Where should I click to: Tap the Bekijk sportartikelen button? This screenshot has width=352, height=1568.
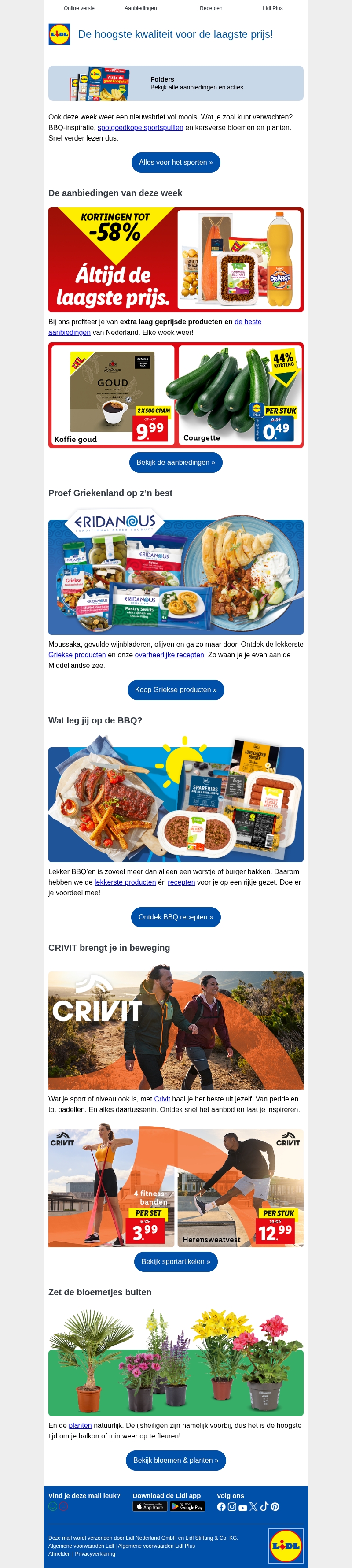coord(176,1262)
